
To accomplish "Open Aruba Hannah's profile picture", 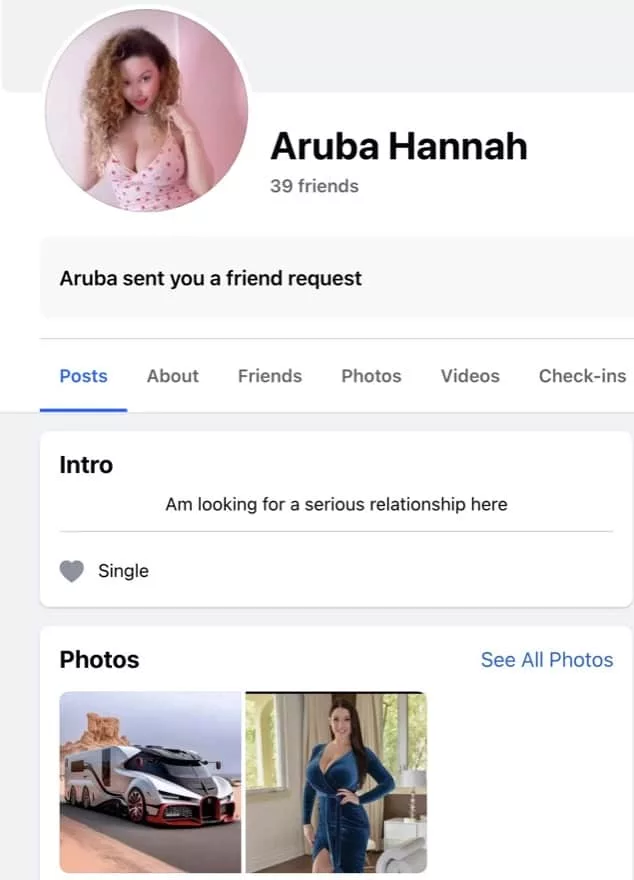I will (x=146, y=111).
